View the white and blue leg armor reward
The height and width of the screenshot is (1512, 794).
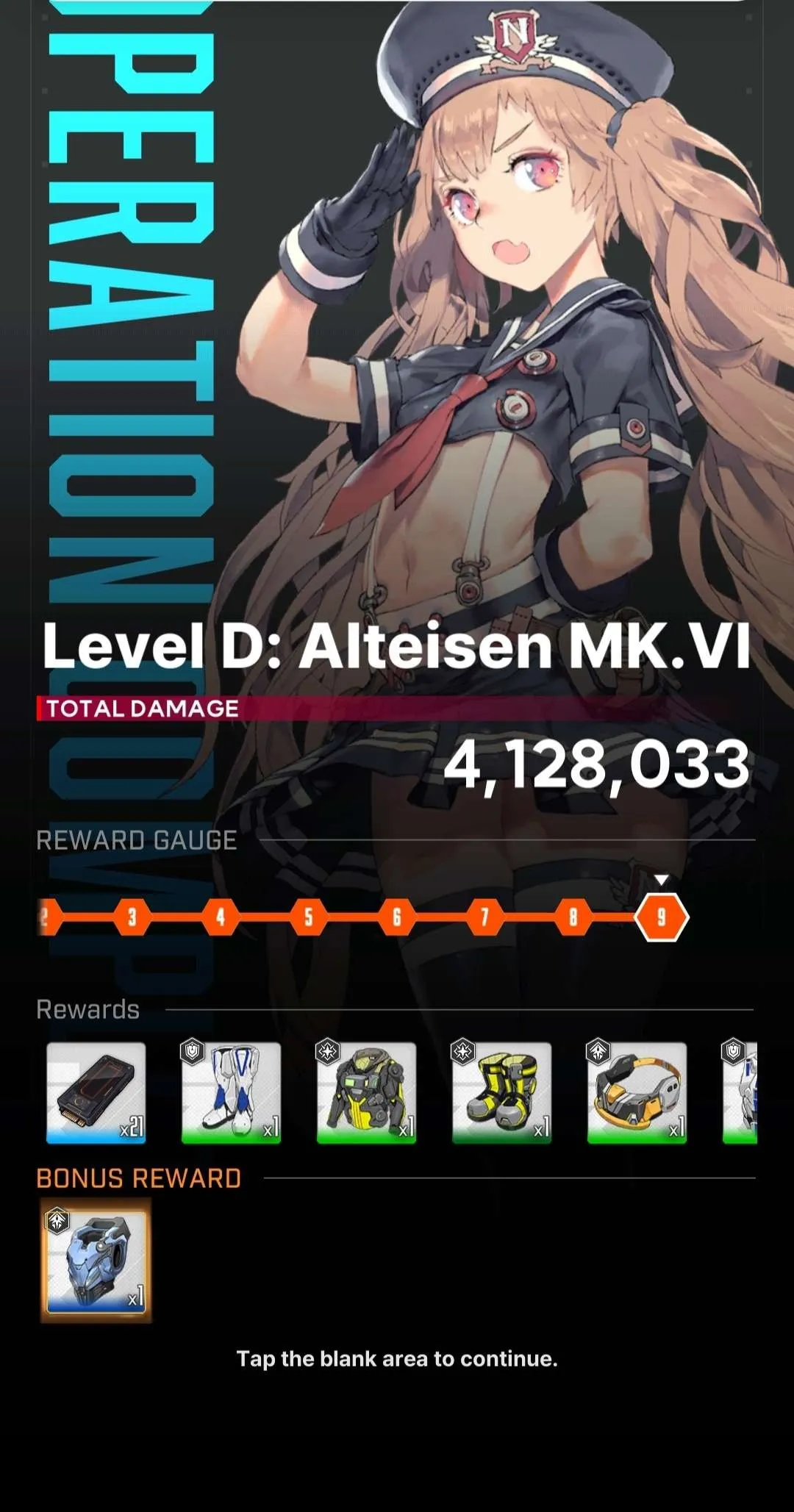(x=231, y=1092)
